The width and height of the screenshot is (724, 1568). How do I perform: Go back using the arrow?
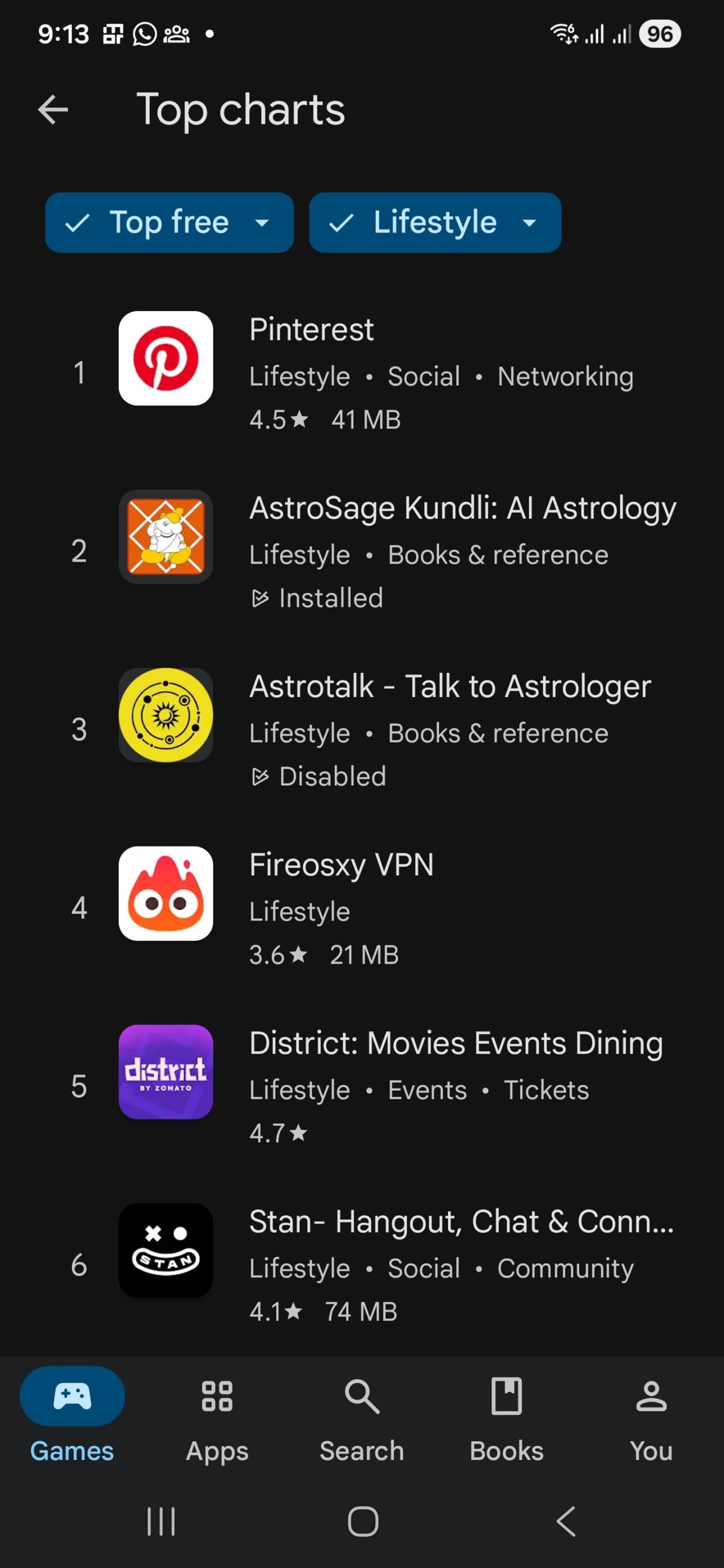pyautogui.click(x=54, y=110)
